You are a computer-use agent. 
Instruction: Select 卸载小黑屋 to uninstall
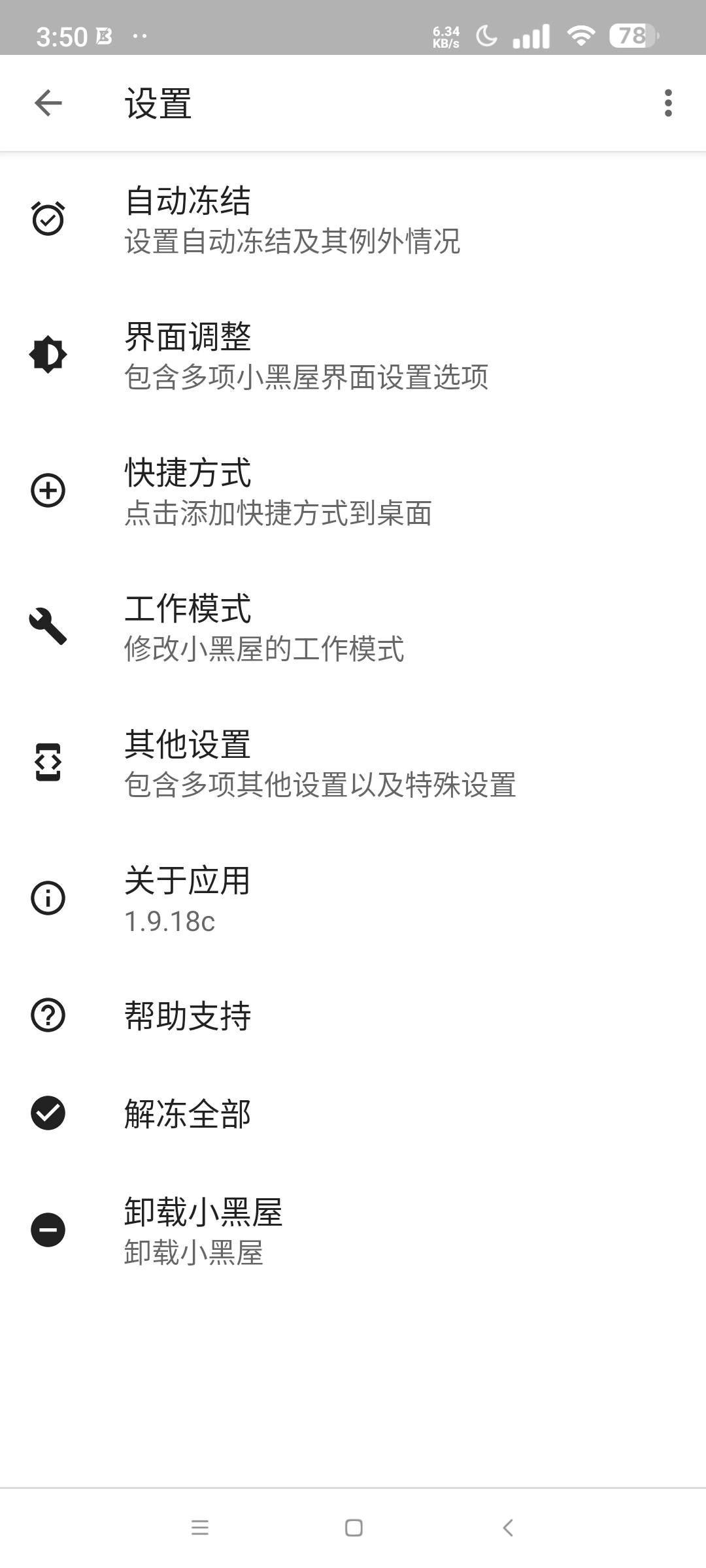click(x=353, y=1231)
